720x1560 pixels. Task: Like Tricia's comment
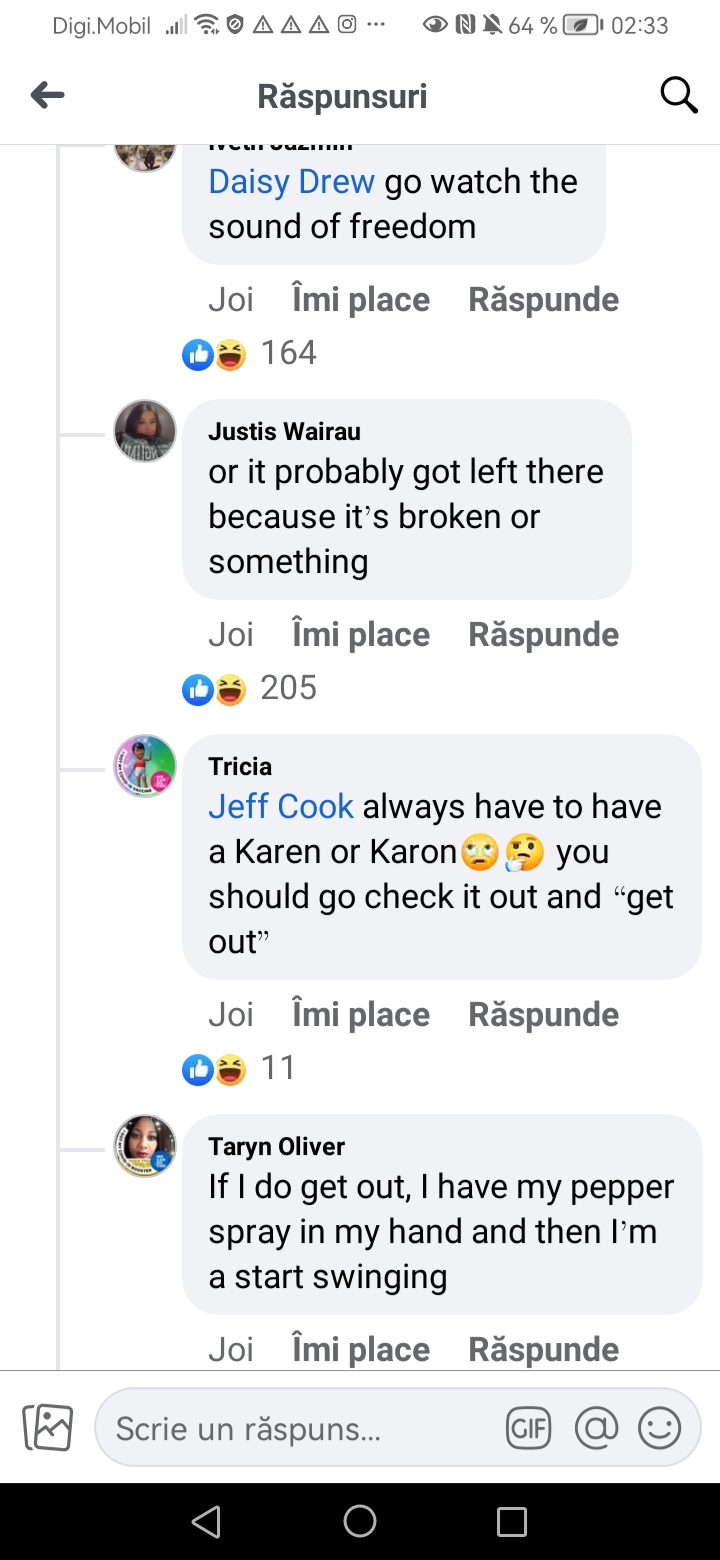click(360, 1015)
